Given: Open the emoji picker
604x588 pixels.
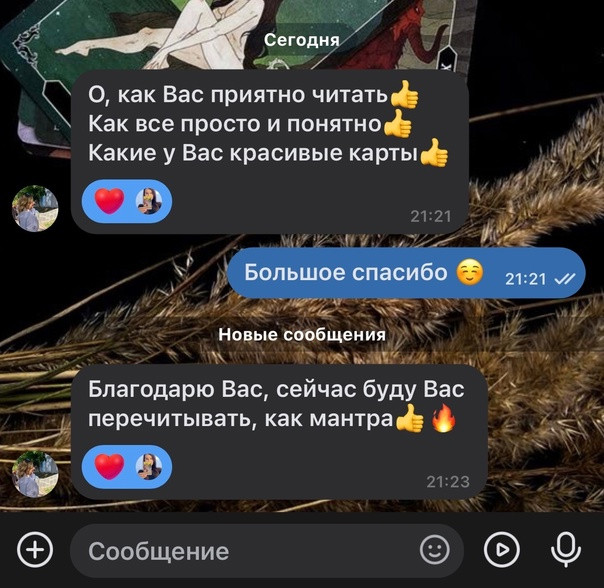Looking at the screenshot, I should click(434, 549).
